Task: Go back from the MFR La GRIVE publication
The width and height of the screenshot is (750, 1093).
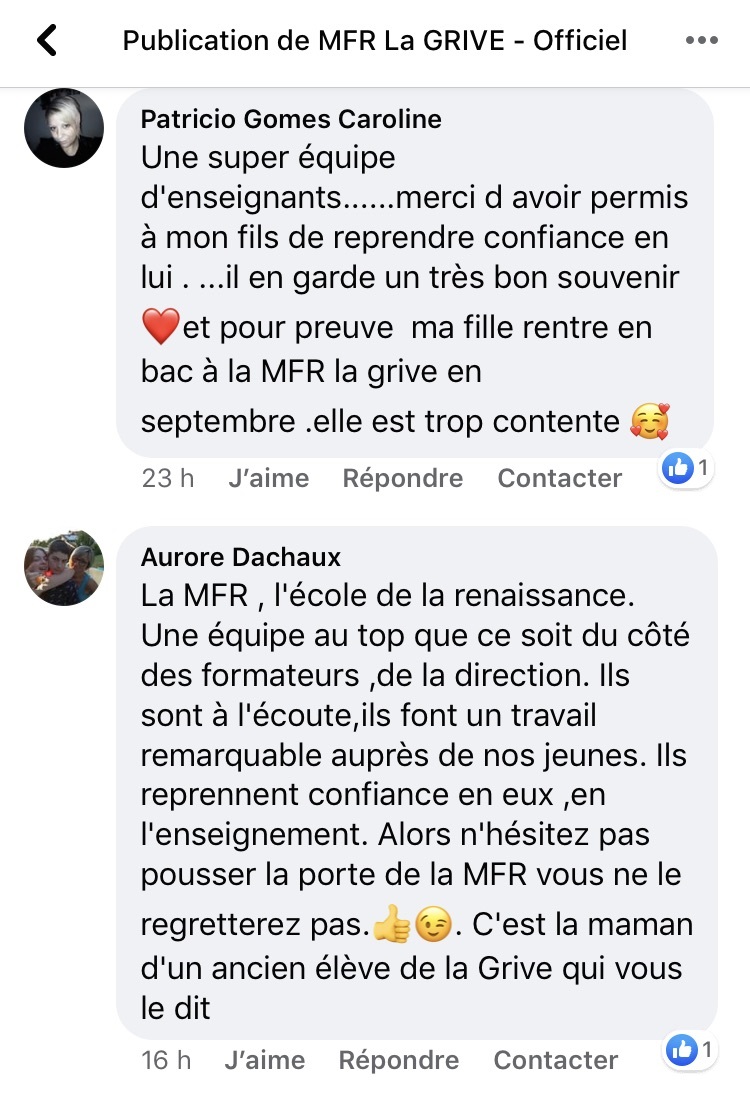Action: point(46,40)
